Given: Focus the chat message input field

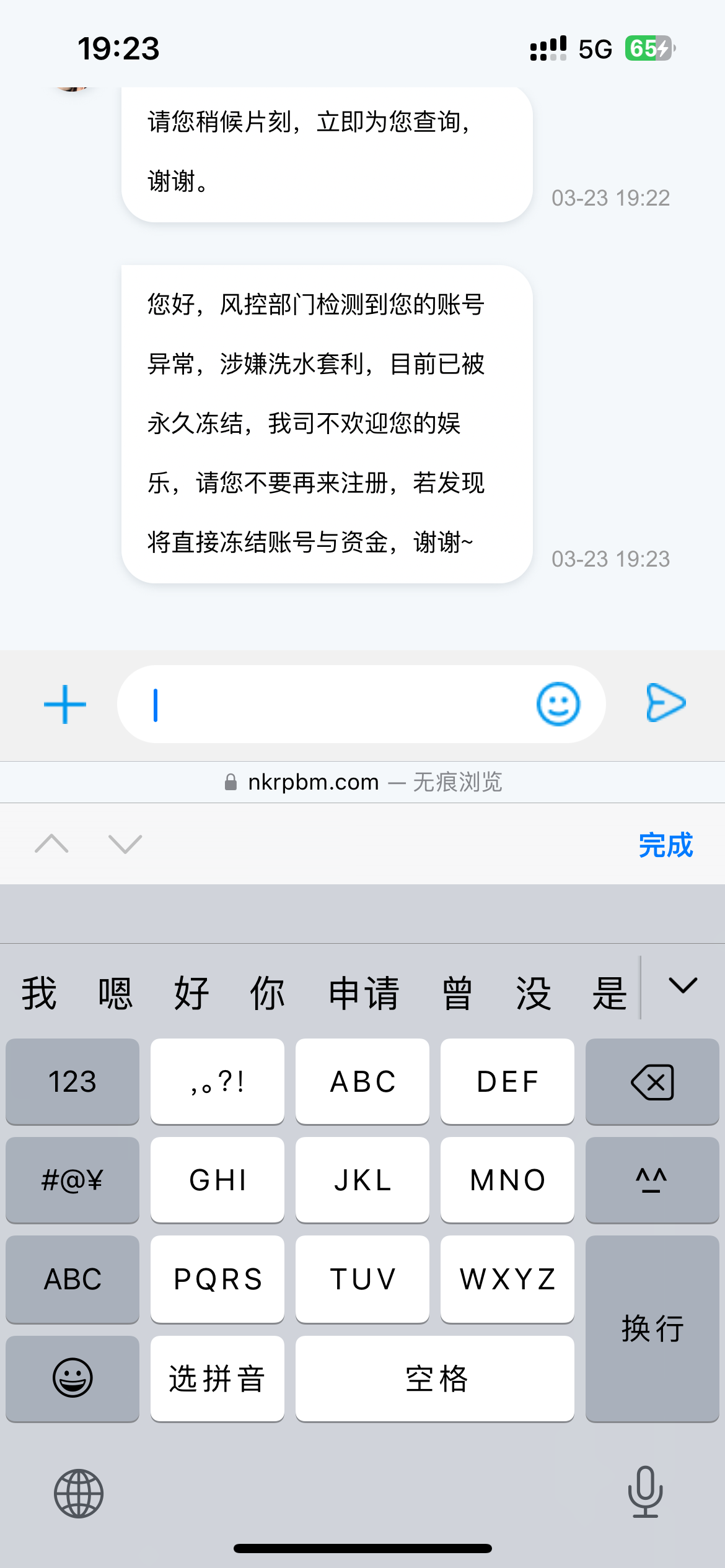Looking at the screenshot, I should tap(335, 704).
